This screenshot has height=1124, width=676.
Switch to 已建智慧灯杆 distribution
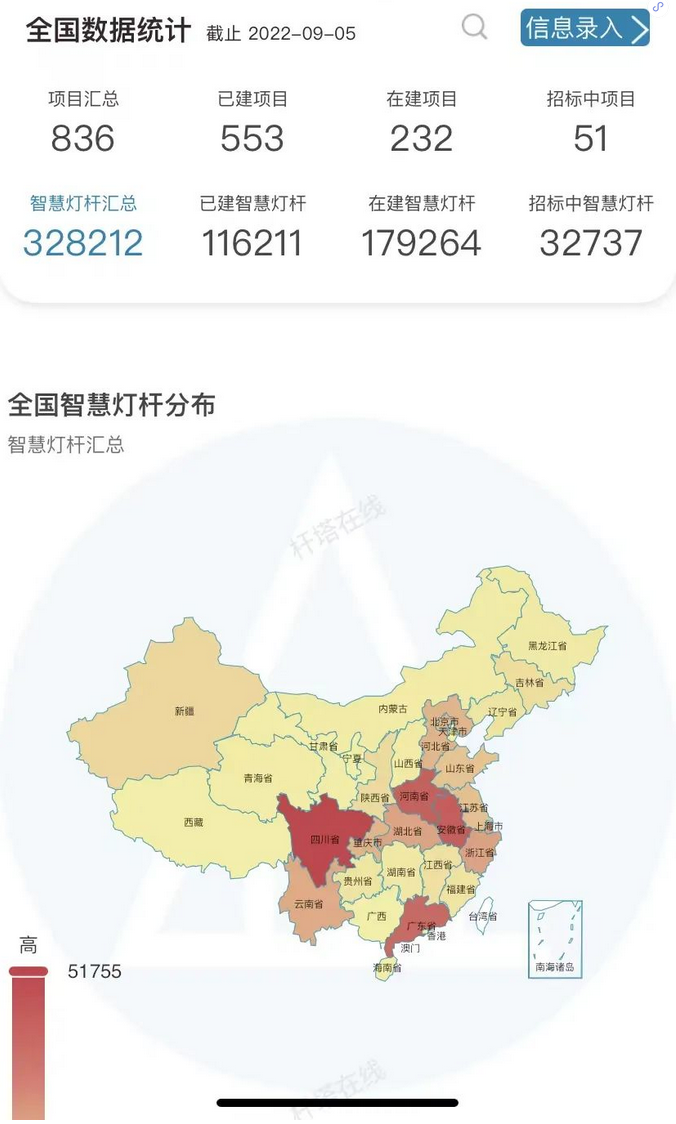pyautogui.click(x=252, y=227)
